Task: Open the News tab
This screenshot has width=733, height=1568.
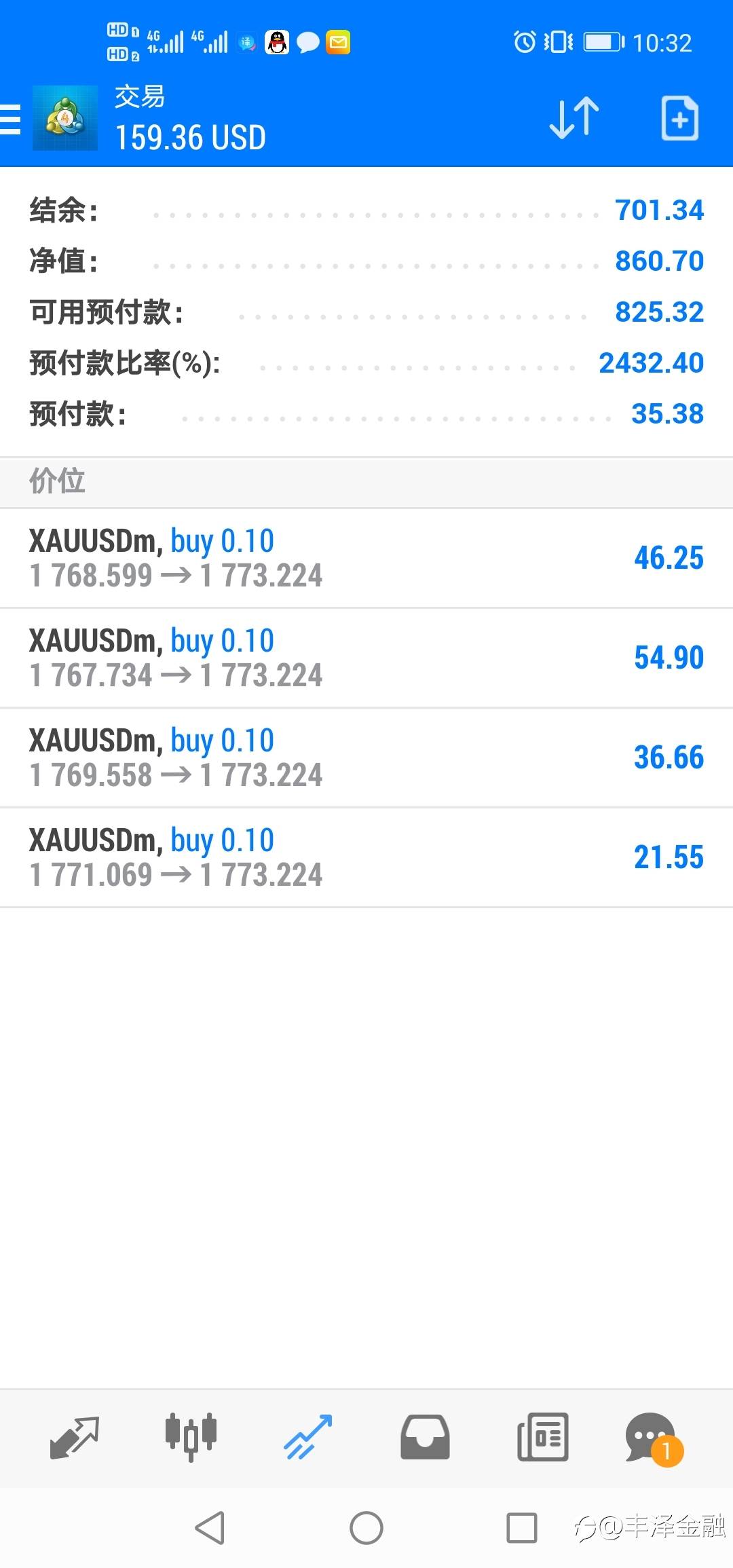Action: pos(542,1437)
